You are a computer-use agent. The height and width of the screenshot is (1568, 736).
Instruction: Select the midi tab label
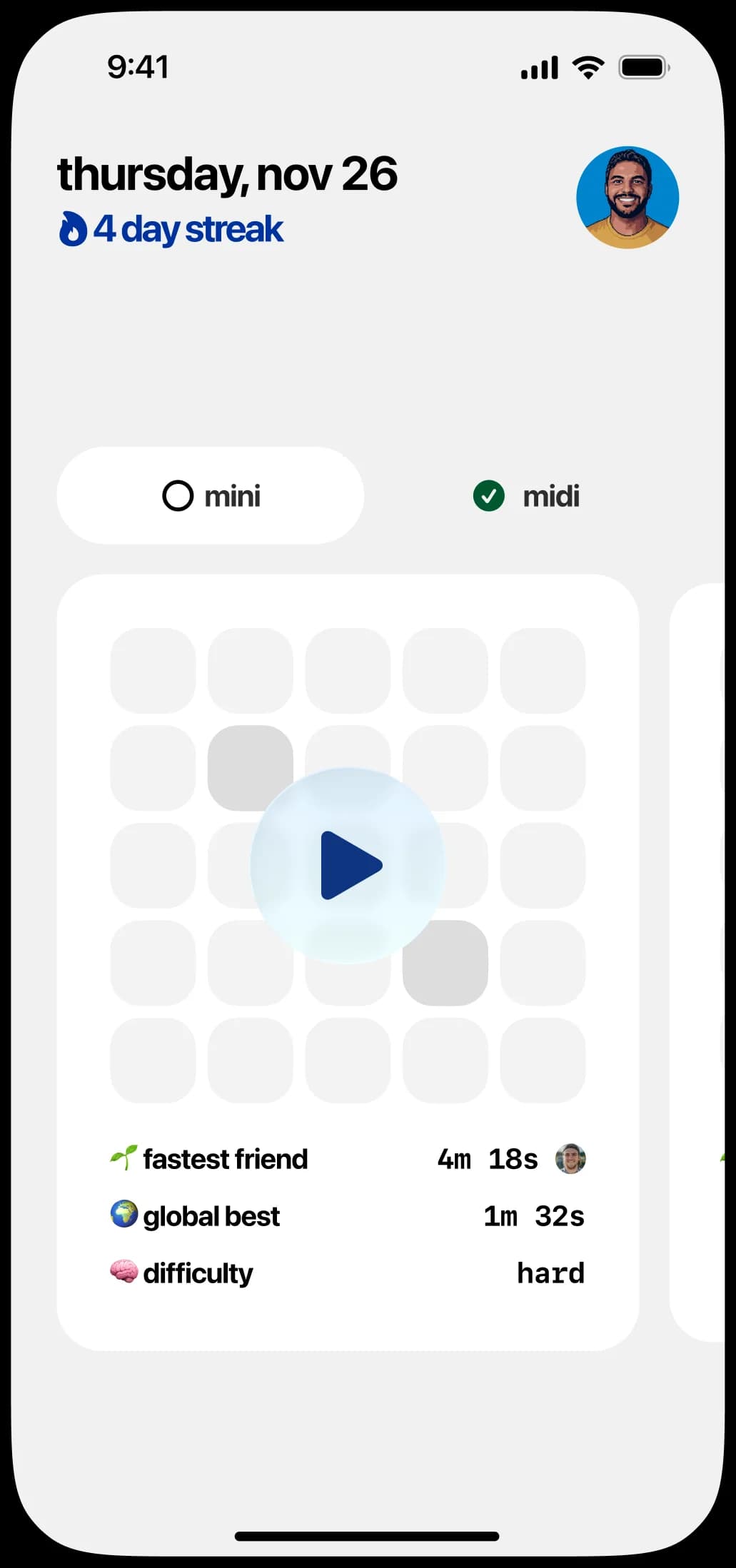pyautogui.click(x=550, y=495)
